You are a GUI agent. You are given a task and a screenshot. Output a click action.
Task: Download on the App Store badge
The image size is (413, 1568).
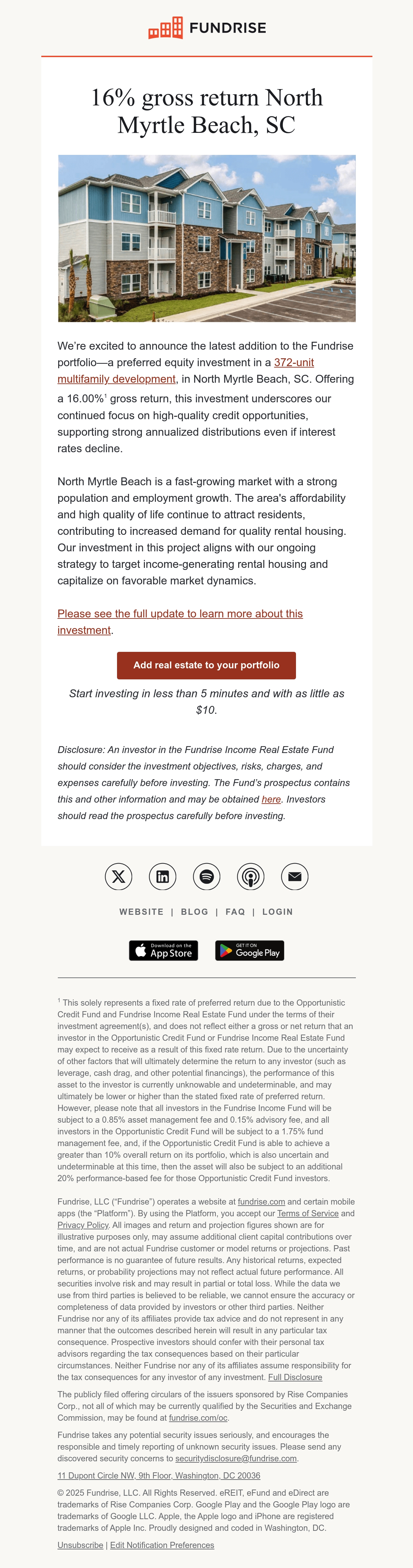pos(163,951)
